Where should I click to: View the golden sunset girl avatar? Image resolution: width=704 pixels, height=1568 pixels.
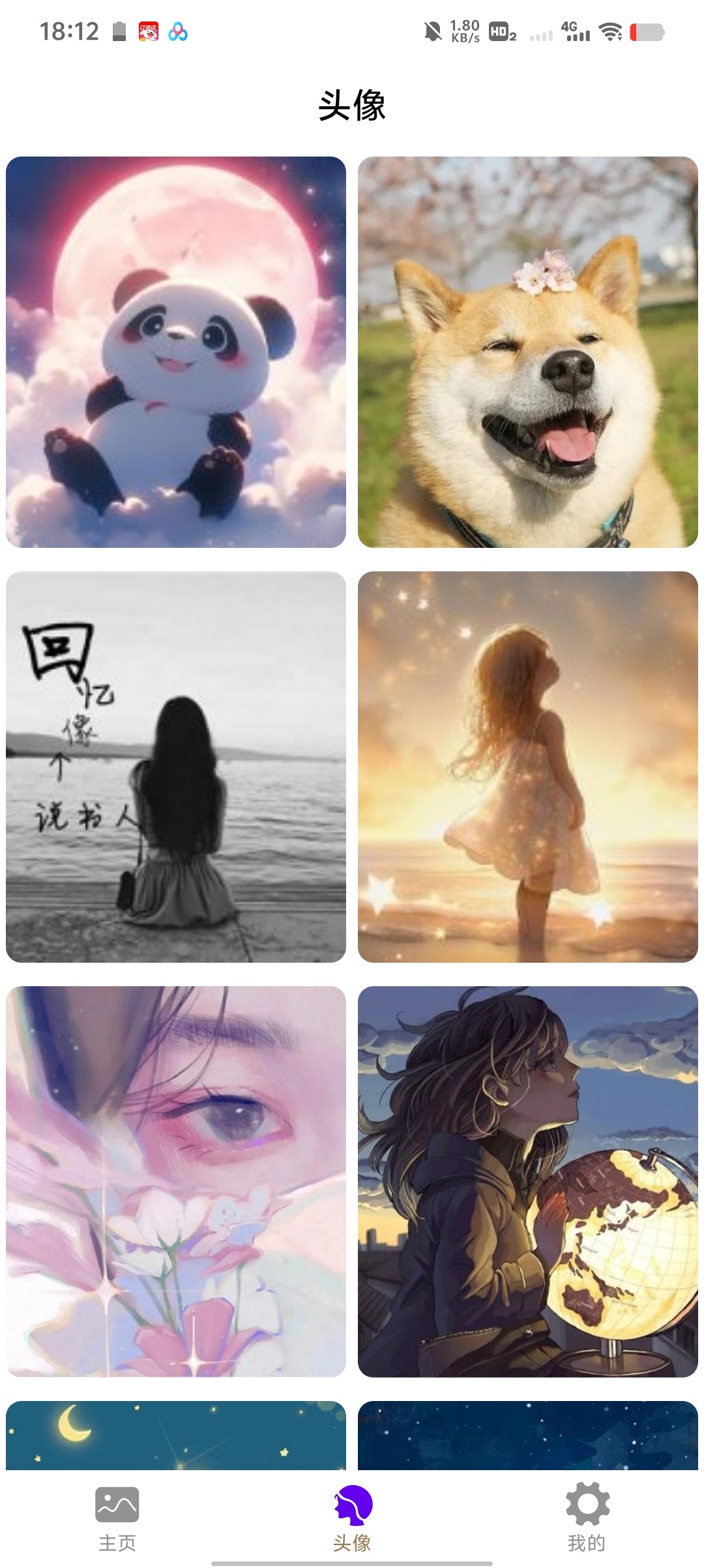tap(528, 767)
